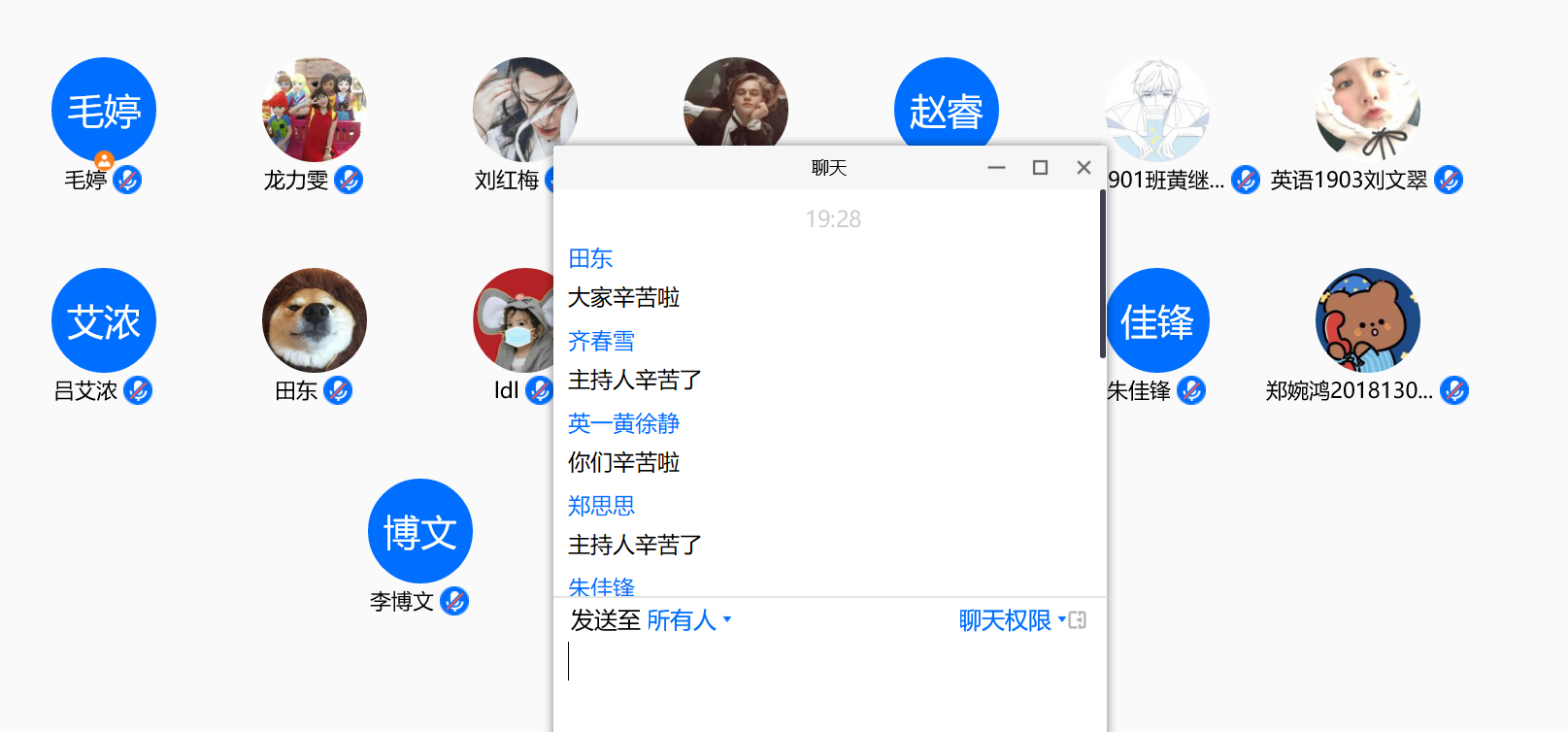
Task: Select sender name 齐春雪 in chat
Action: 601,341
